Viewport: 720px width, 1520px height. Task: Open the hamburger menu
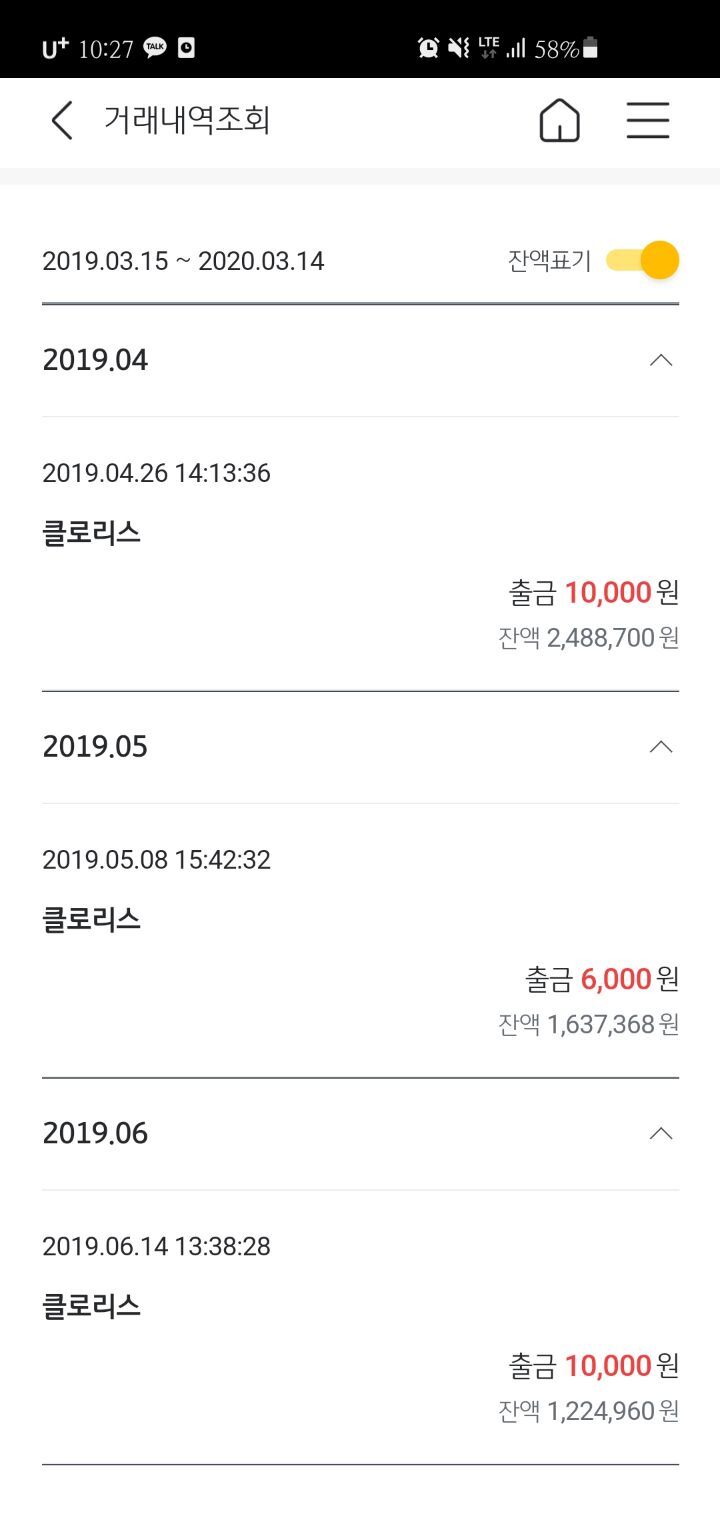648,121
